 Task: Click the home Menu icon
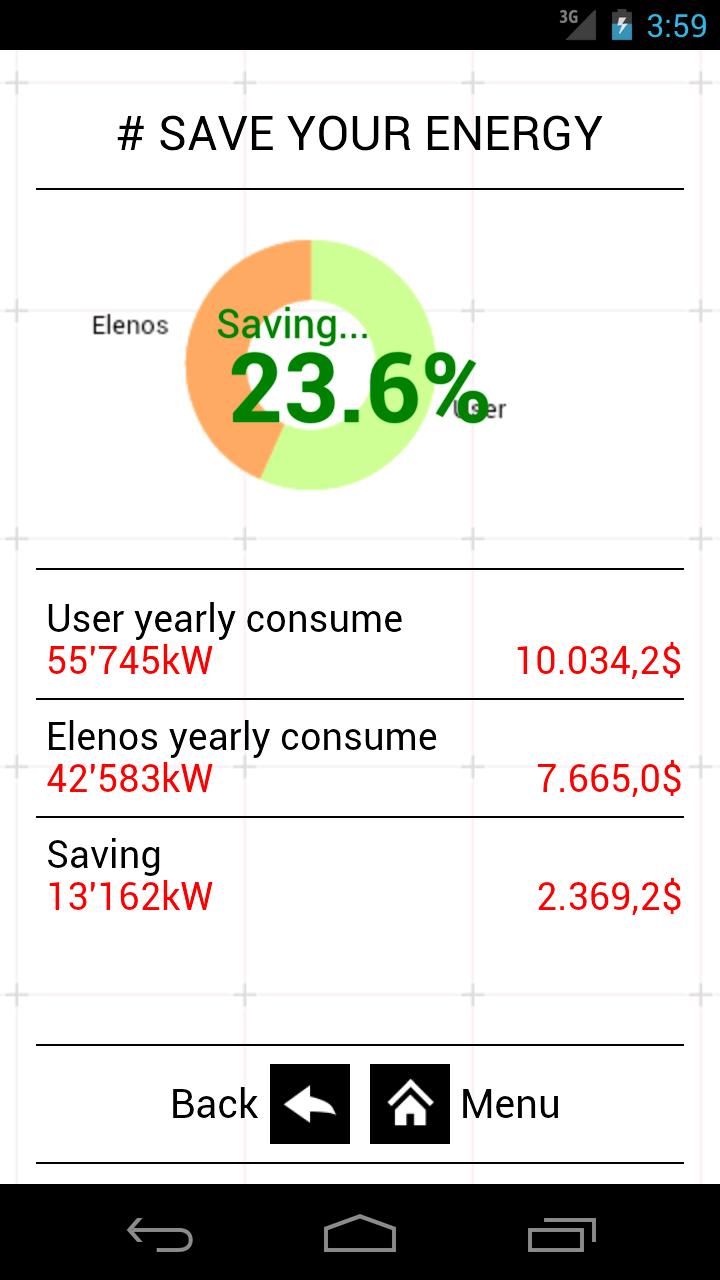click(x=410, y=1103)
